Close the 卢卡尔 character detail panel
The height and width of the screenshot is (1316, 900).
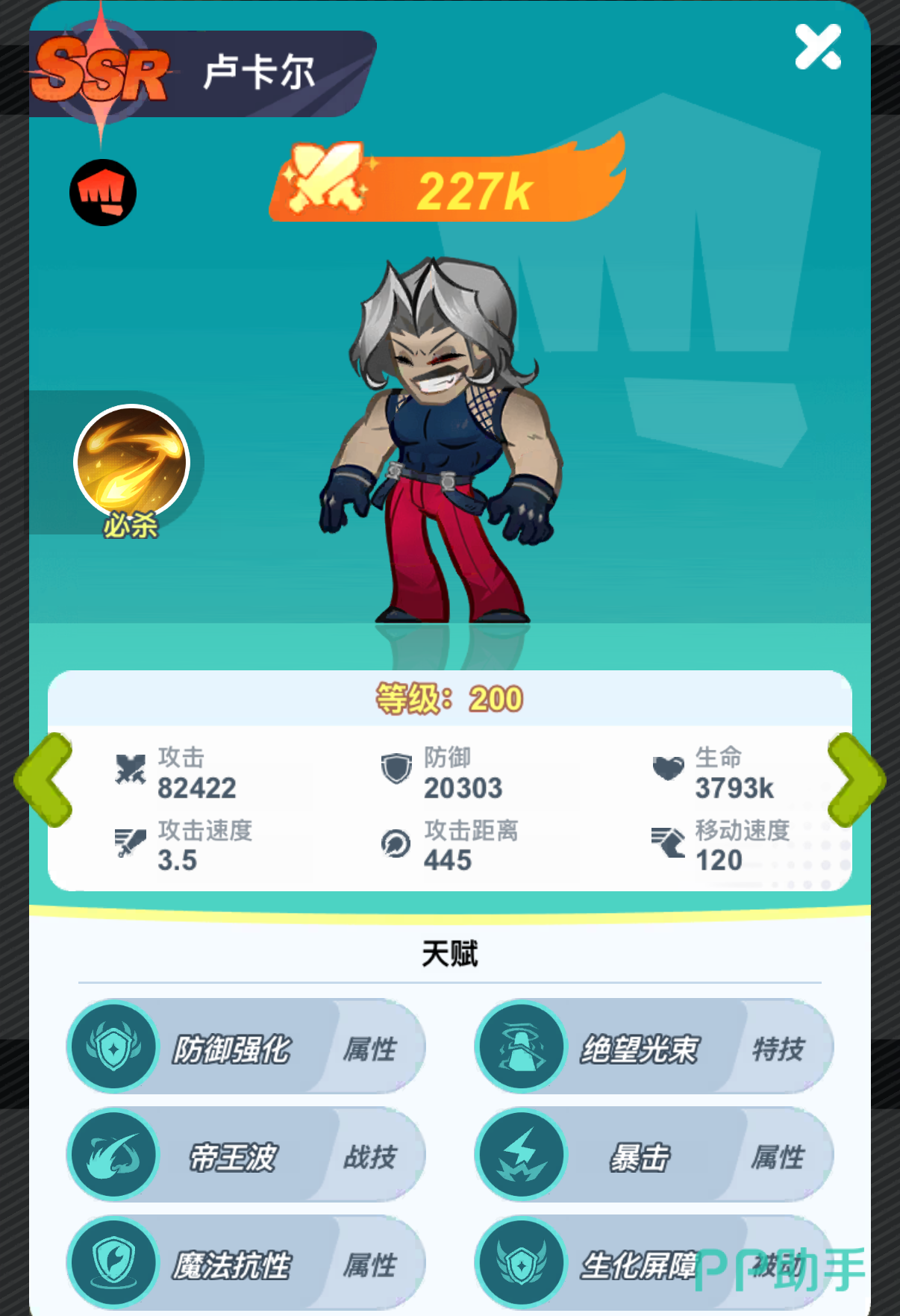[818, 47]
